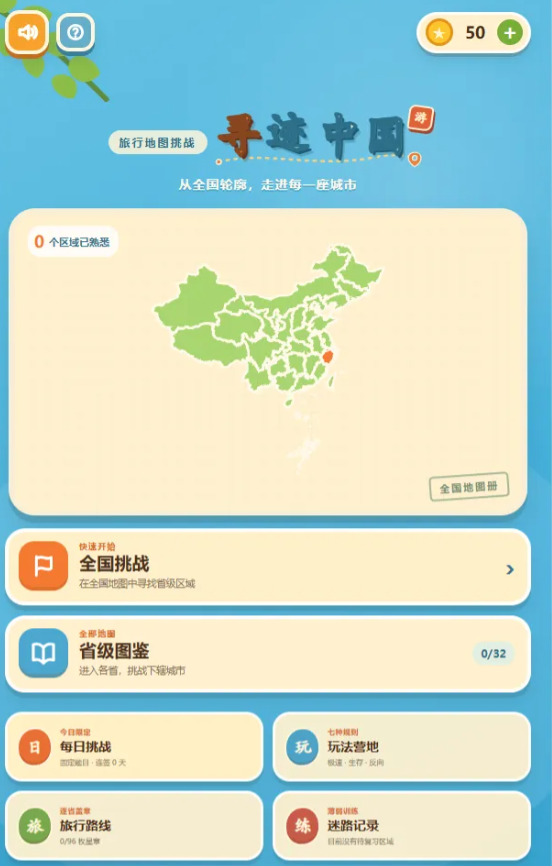Open 省级图鉴 province guide
Image resolution: width=552 pixels, height=866 pixels.
coord(268,654)
